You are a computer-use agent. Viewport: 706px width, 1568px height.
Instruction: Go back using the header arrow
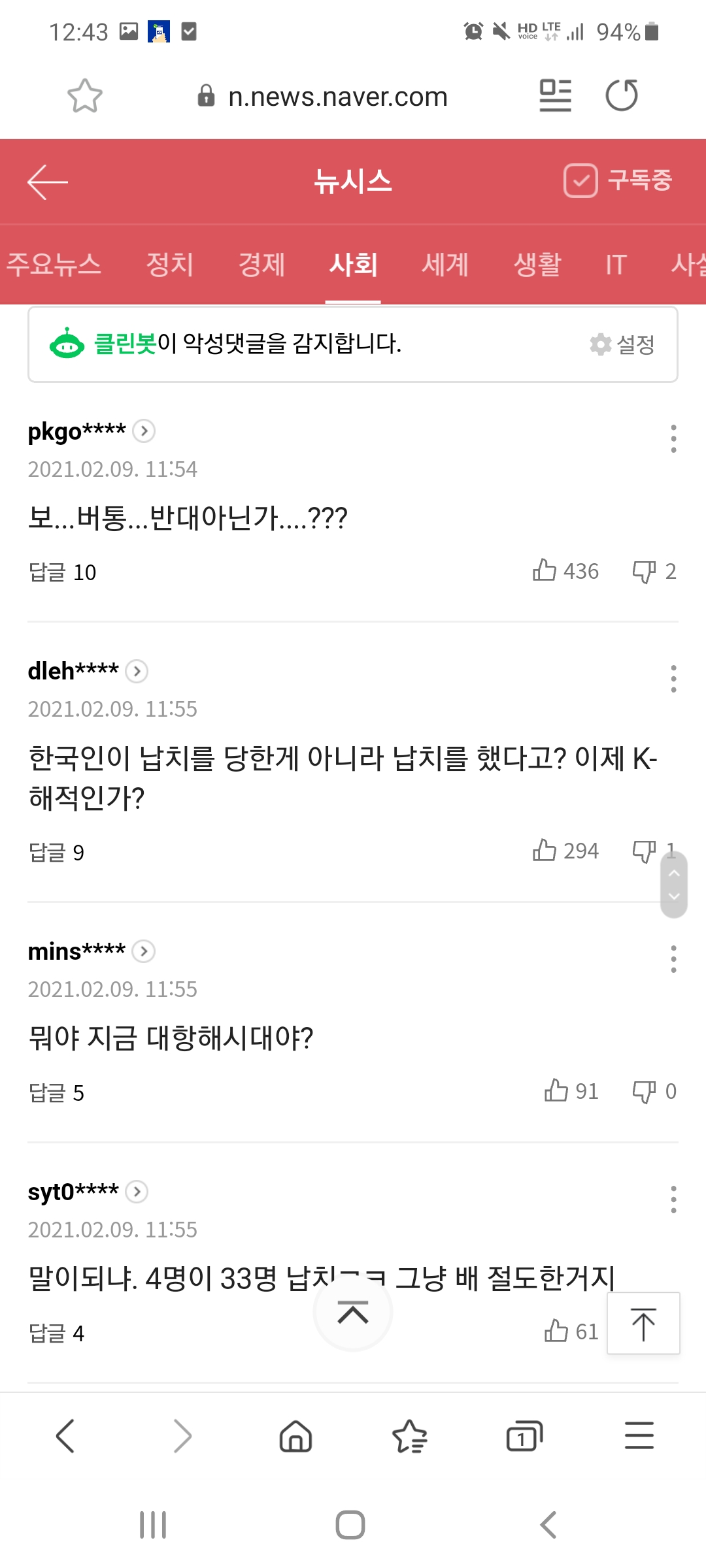(x=48, y=182)
